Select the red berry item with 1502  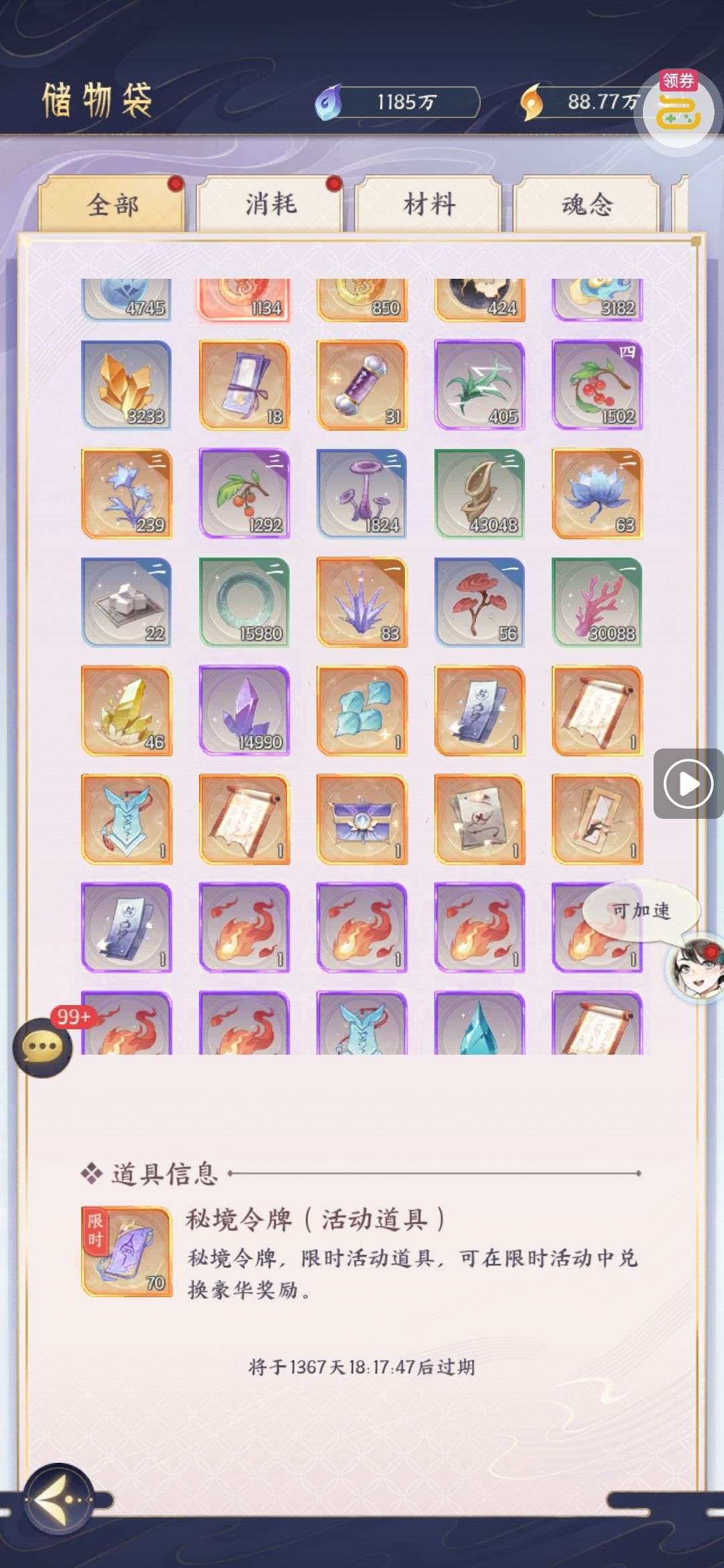597,385
